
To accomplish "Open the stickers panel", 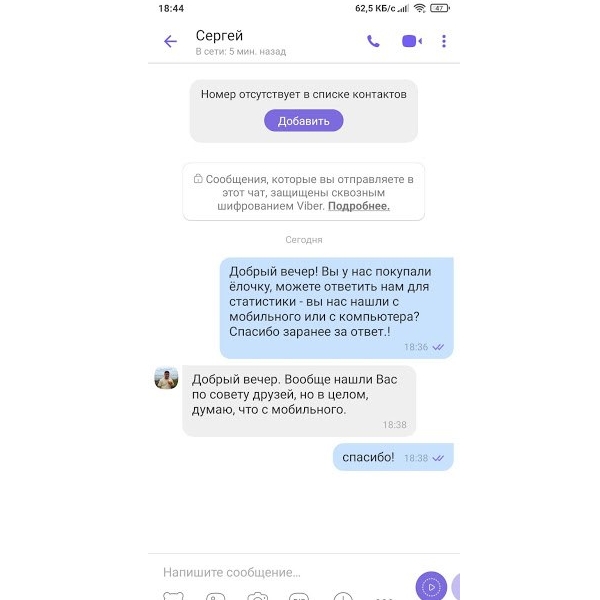I will point(173,597).
